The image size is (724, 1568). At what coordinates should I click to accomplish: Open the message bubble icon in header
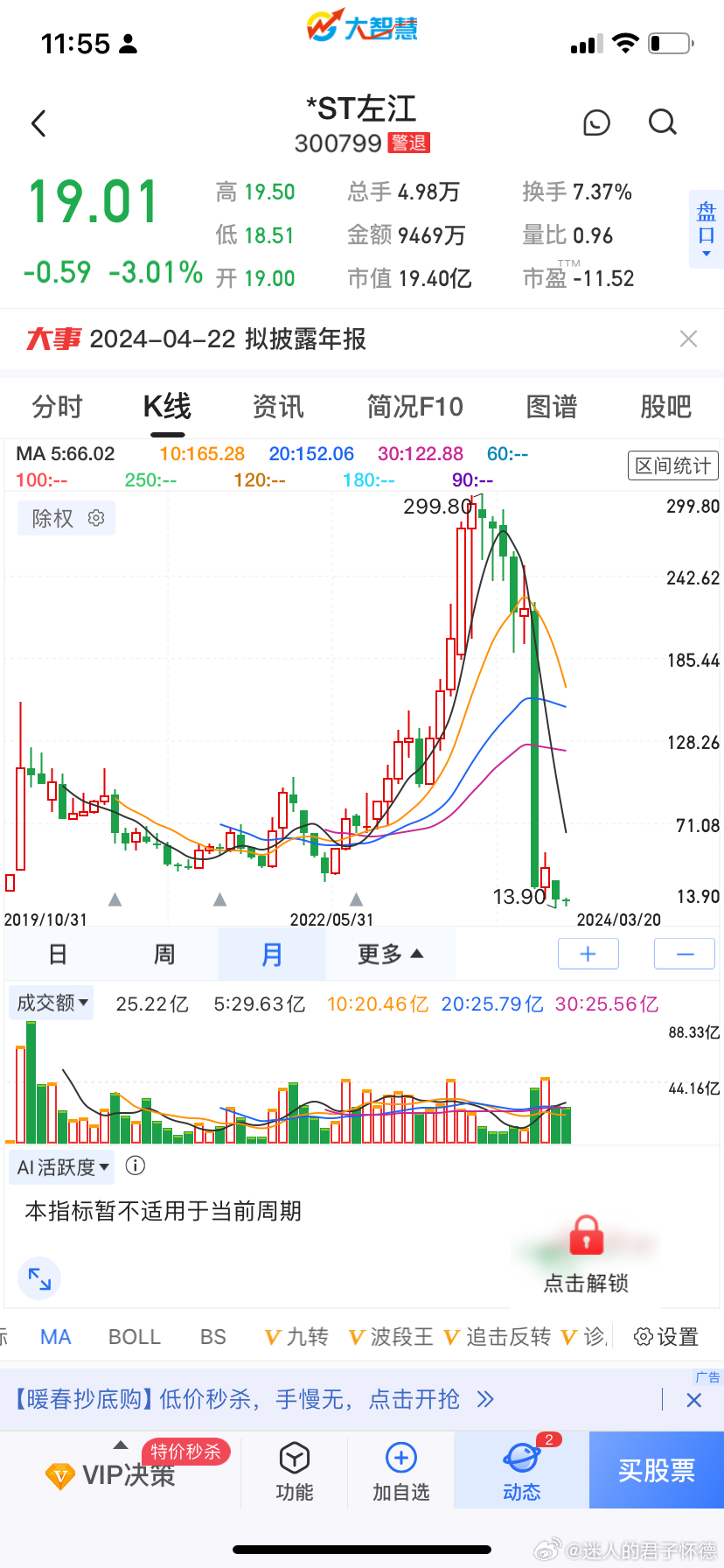click(x=596, y=122)
